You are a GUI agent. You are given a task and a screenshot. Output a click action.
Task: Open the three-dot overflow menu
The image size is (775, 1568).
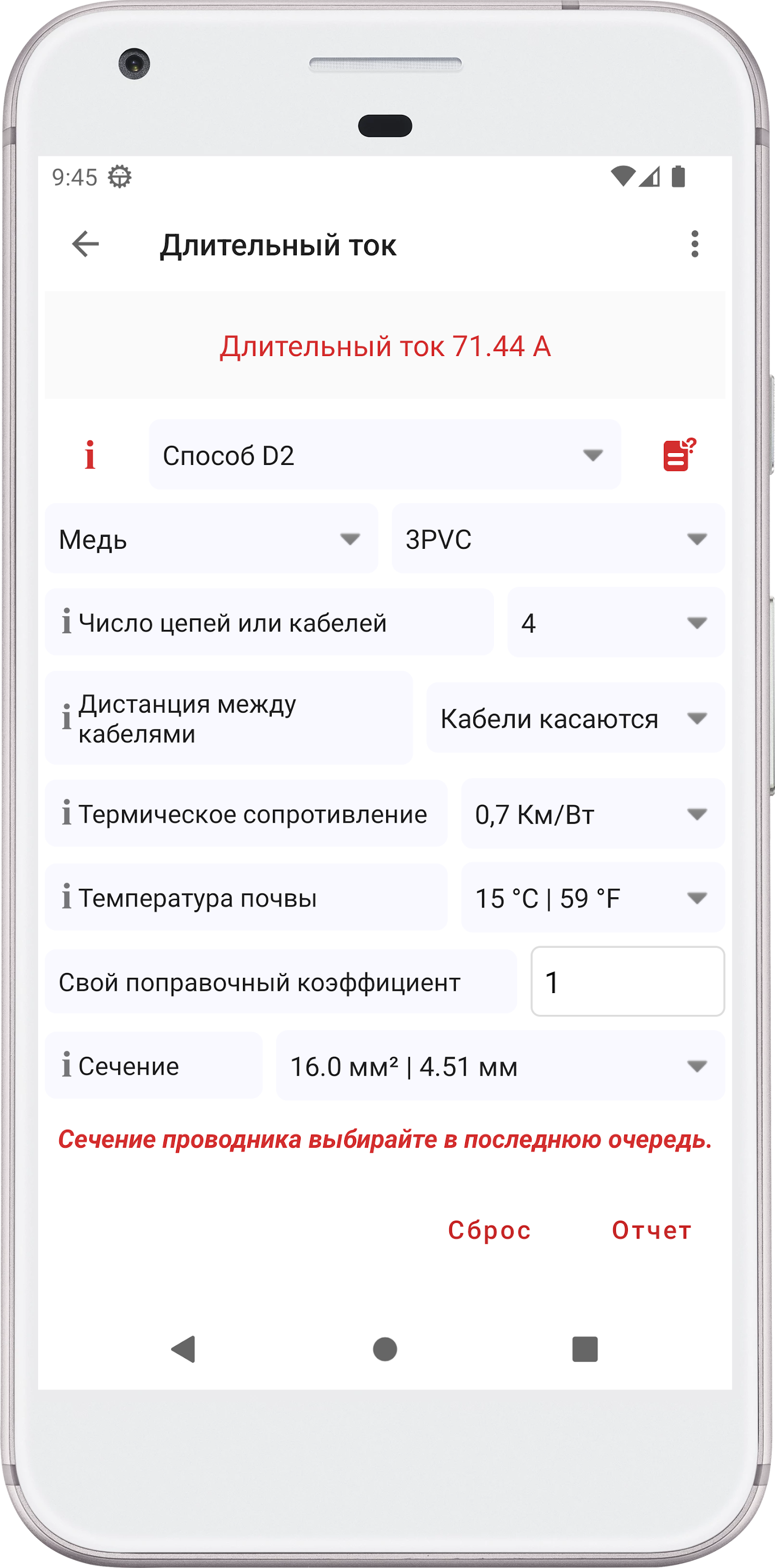694,244
